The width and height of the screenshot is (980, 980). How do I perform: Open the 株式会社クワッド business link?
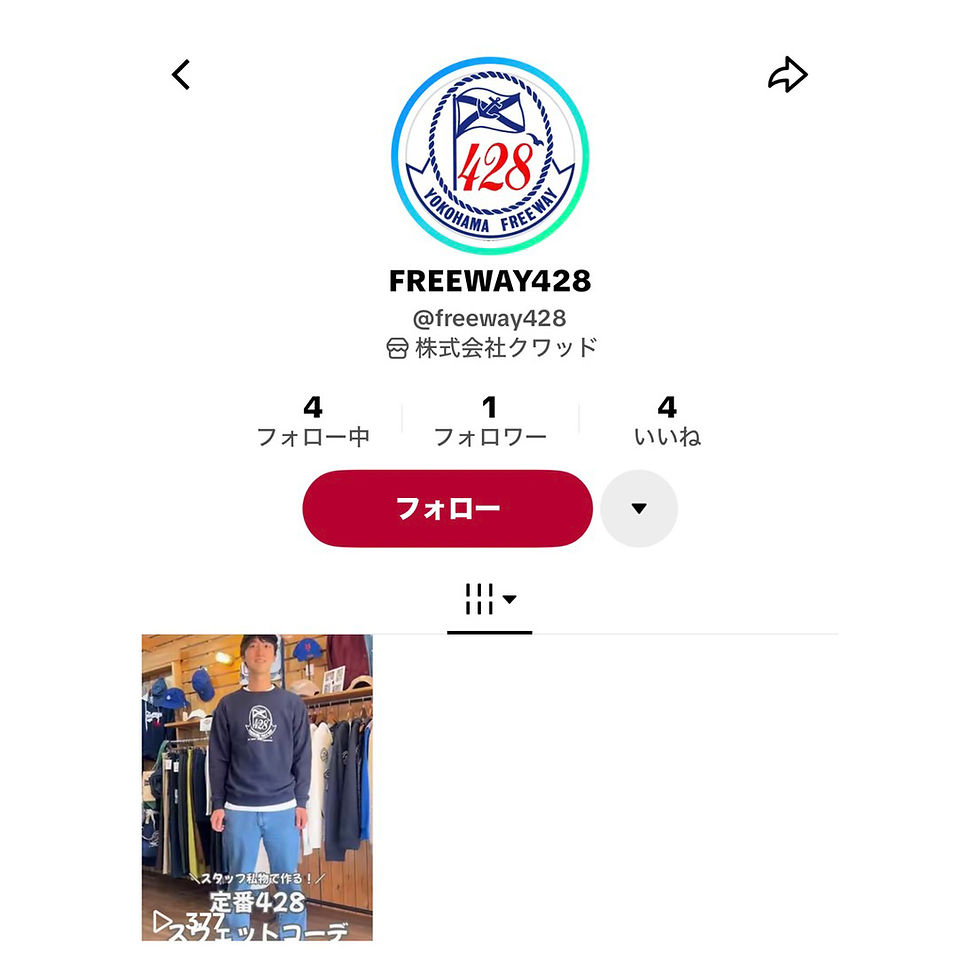[491, 348]
